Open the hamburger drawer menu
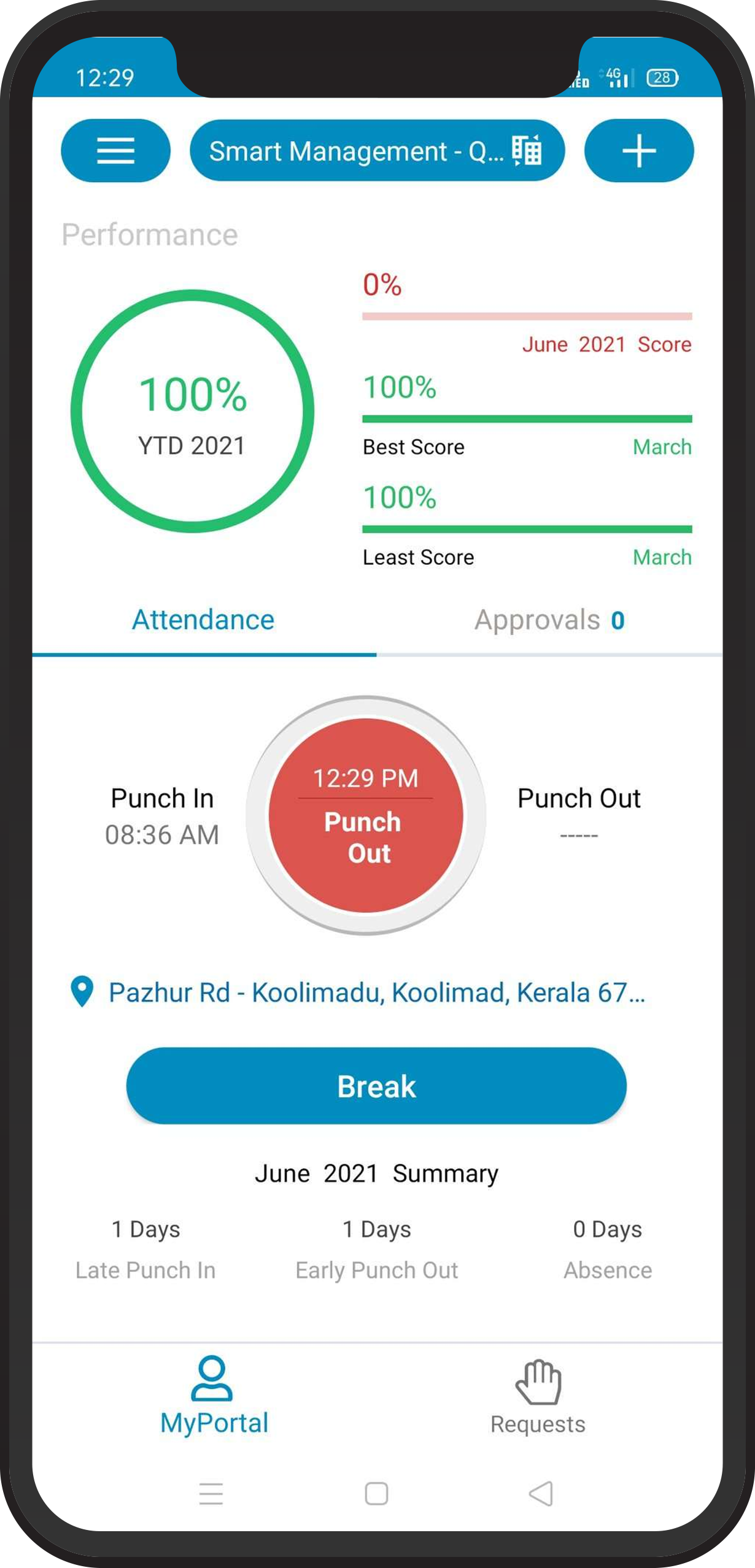This screenshot has width=755, height=1568. click(115, 150)
